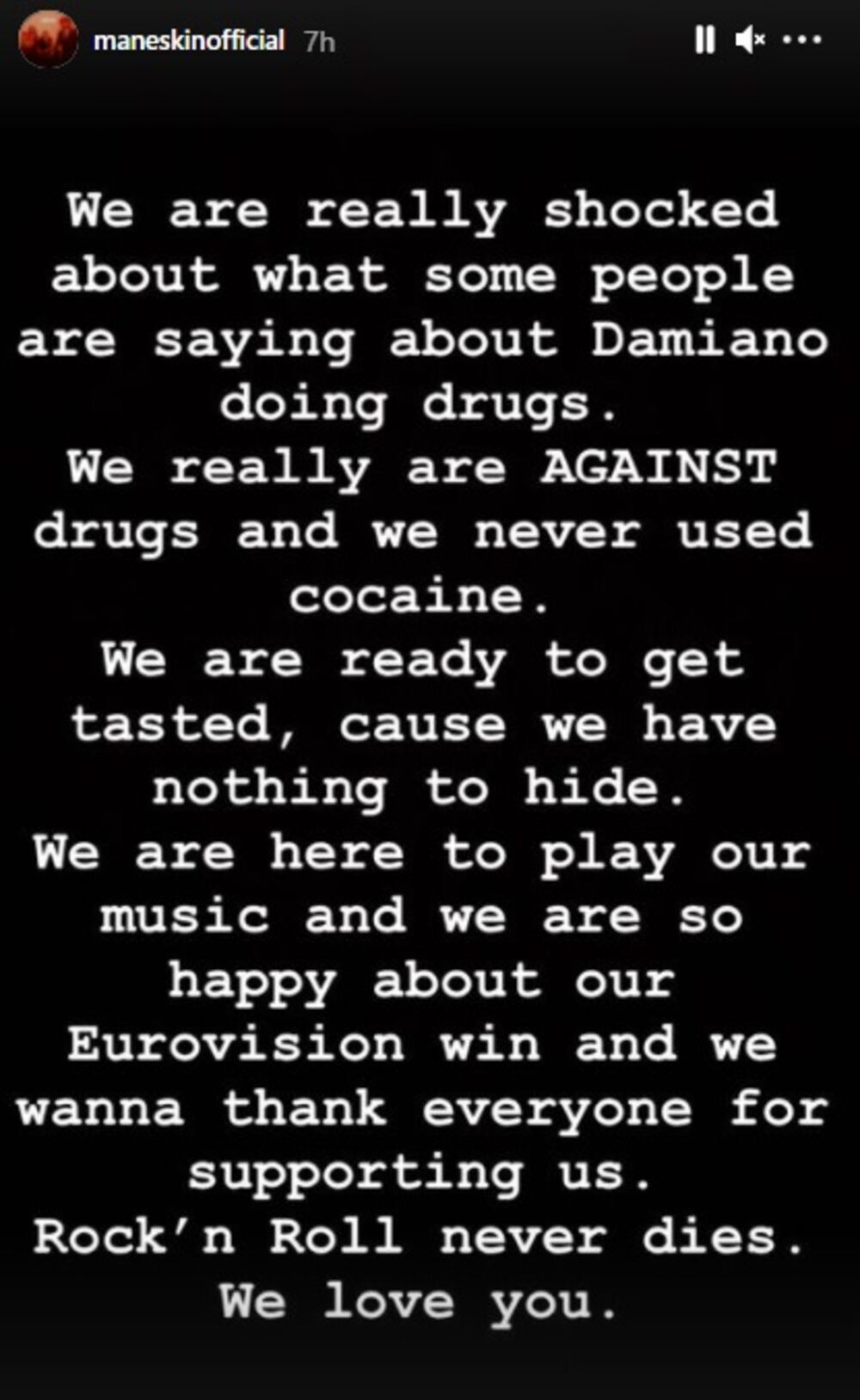Image resolution: width=860 pixels, height=1400 pixels.
Task: Unmute the story audio
Action: click(x=750, y=40)
